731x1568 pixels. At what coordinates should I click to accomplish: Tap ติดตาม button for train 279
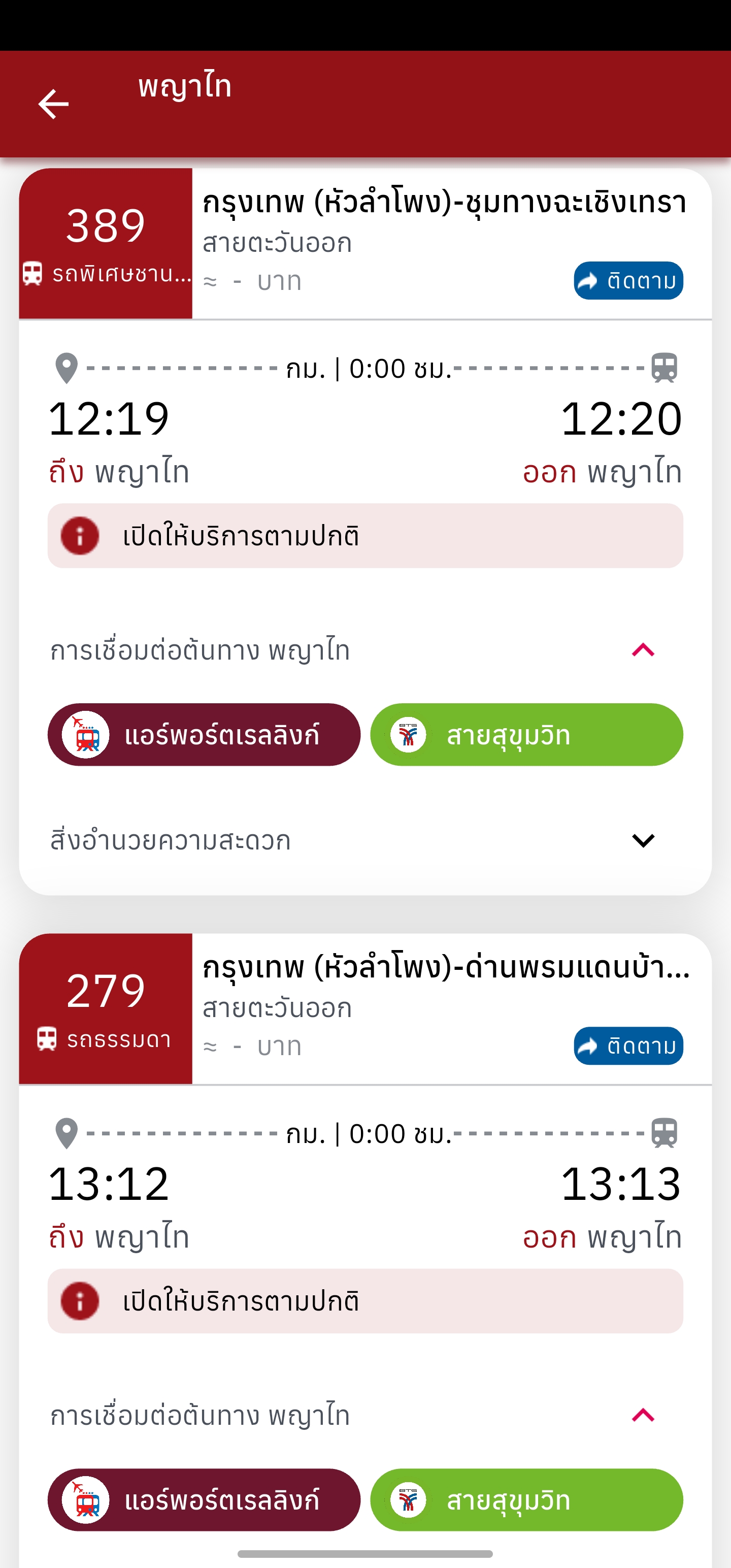pyautogui.click(x=628, y=1046)
